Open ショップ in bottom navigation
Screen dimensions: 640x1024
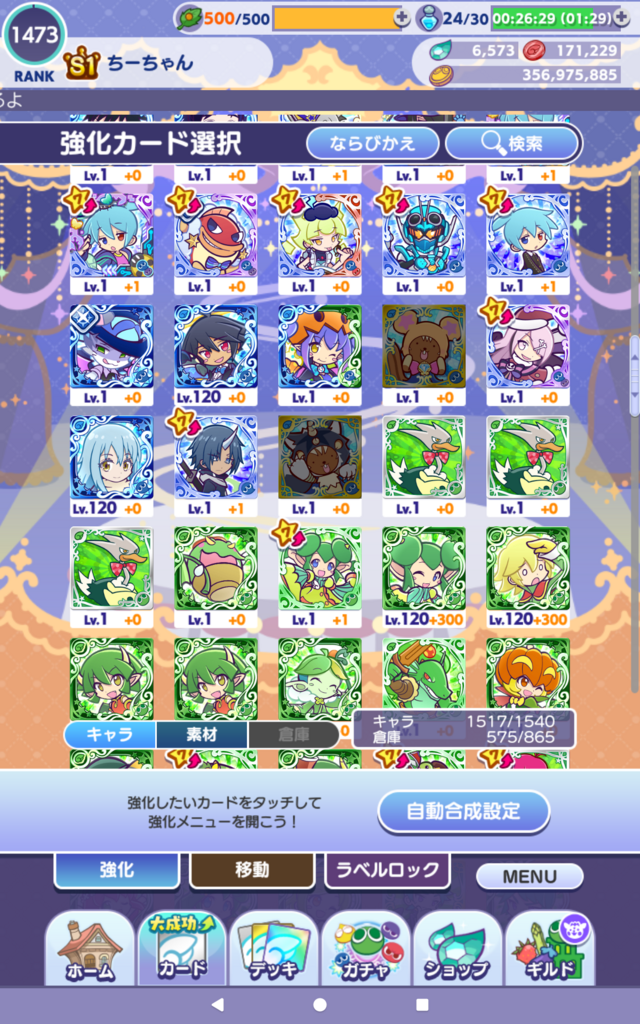[x=458, y=950]
